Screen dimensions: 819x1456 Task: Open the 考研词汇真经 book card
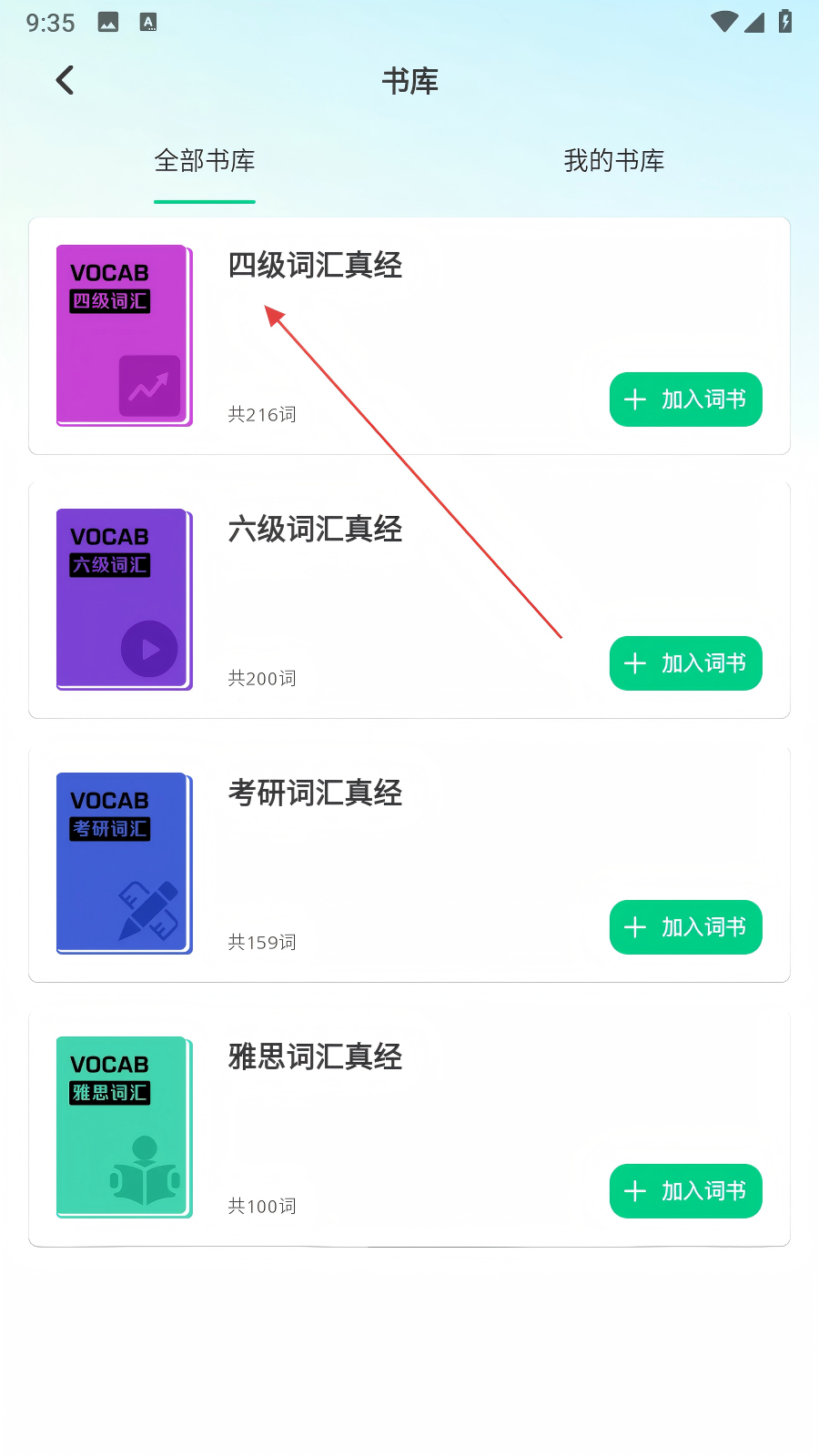click(x=409, y=864)
